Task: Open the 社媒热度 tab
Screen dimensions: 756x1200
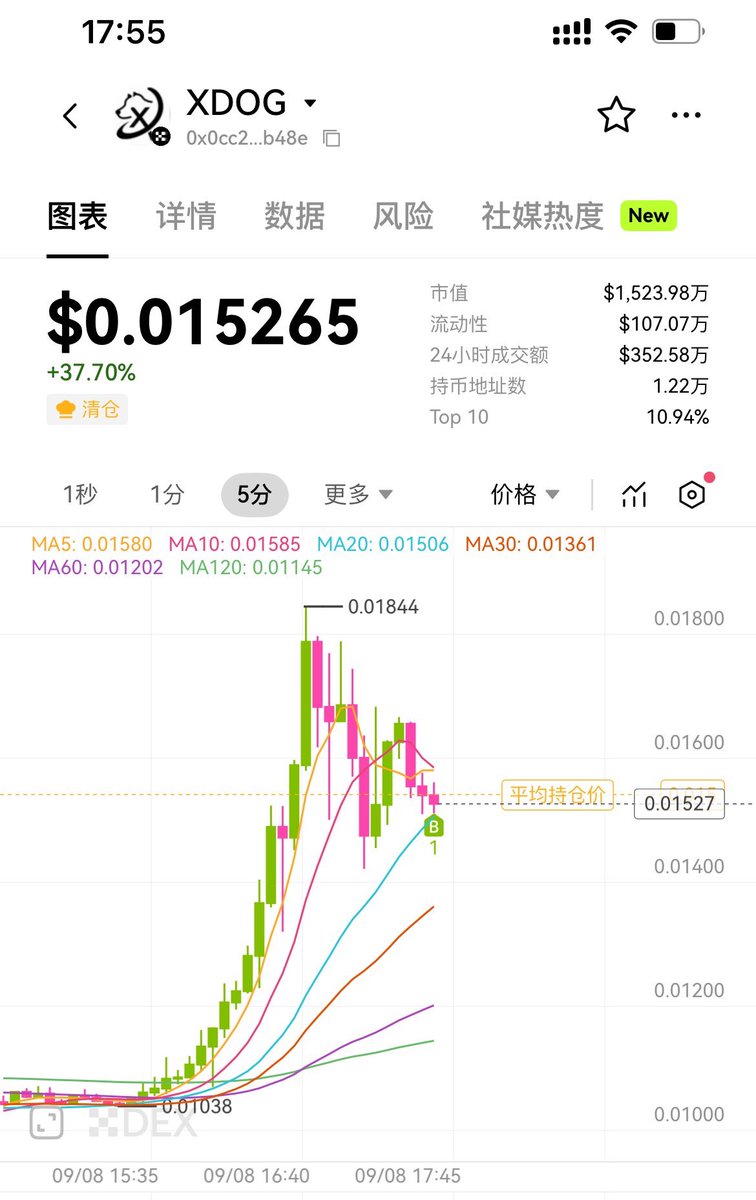Action: pos(543,216)
